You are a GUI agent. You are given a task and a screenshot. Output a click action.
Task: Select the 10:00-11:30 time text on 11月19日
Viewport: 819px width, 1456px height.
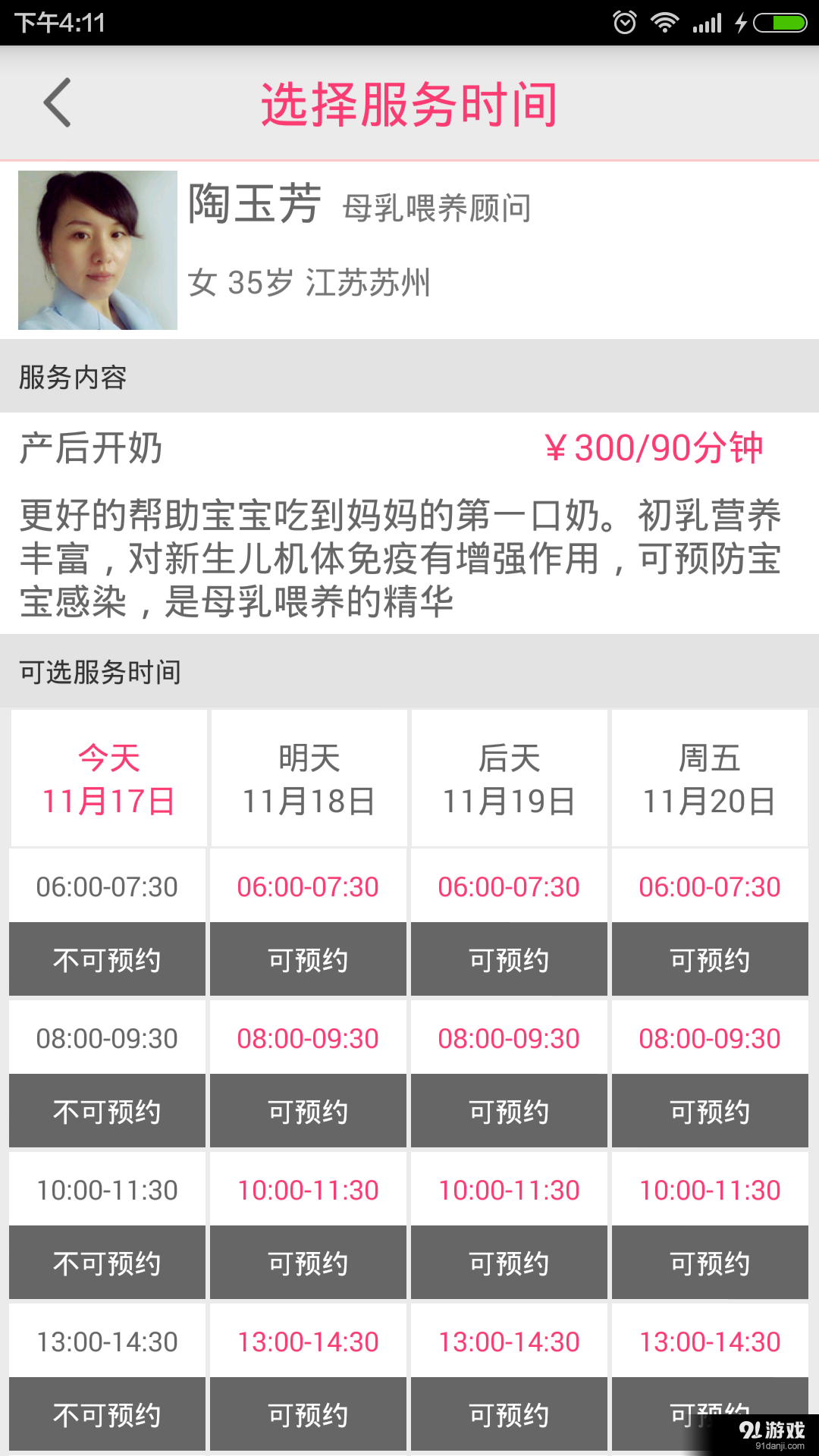508,1189
